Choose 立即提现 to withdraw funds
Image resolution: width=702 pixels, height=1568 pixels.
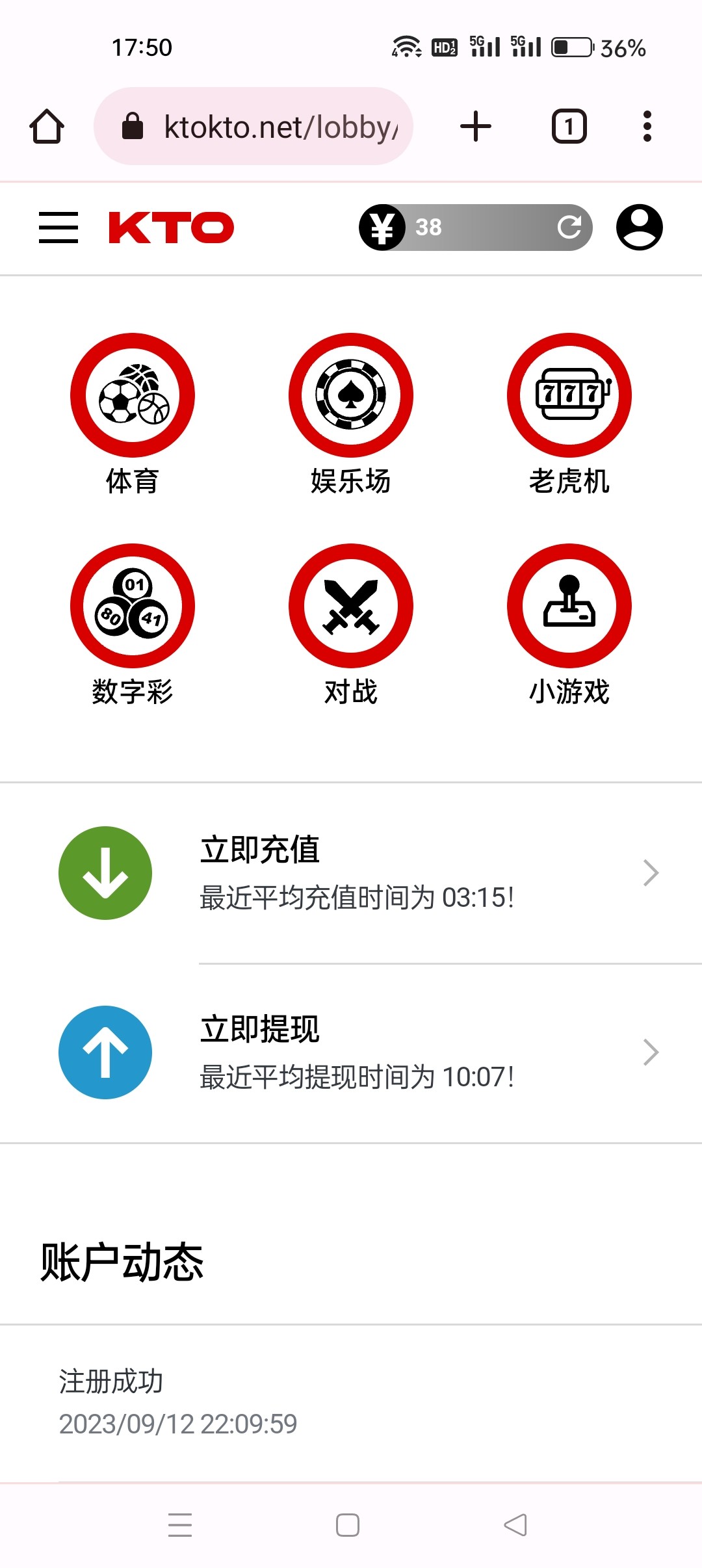pyautogui.click(x=357, y=1052)
